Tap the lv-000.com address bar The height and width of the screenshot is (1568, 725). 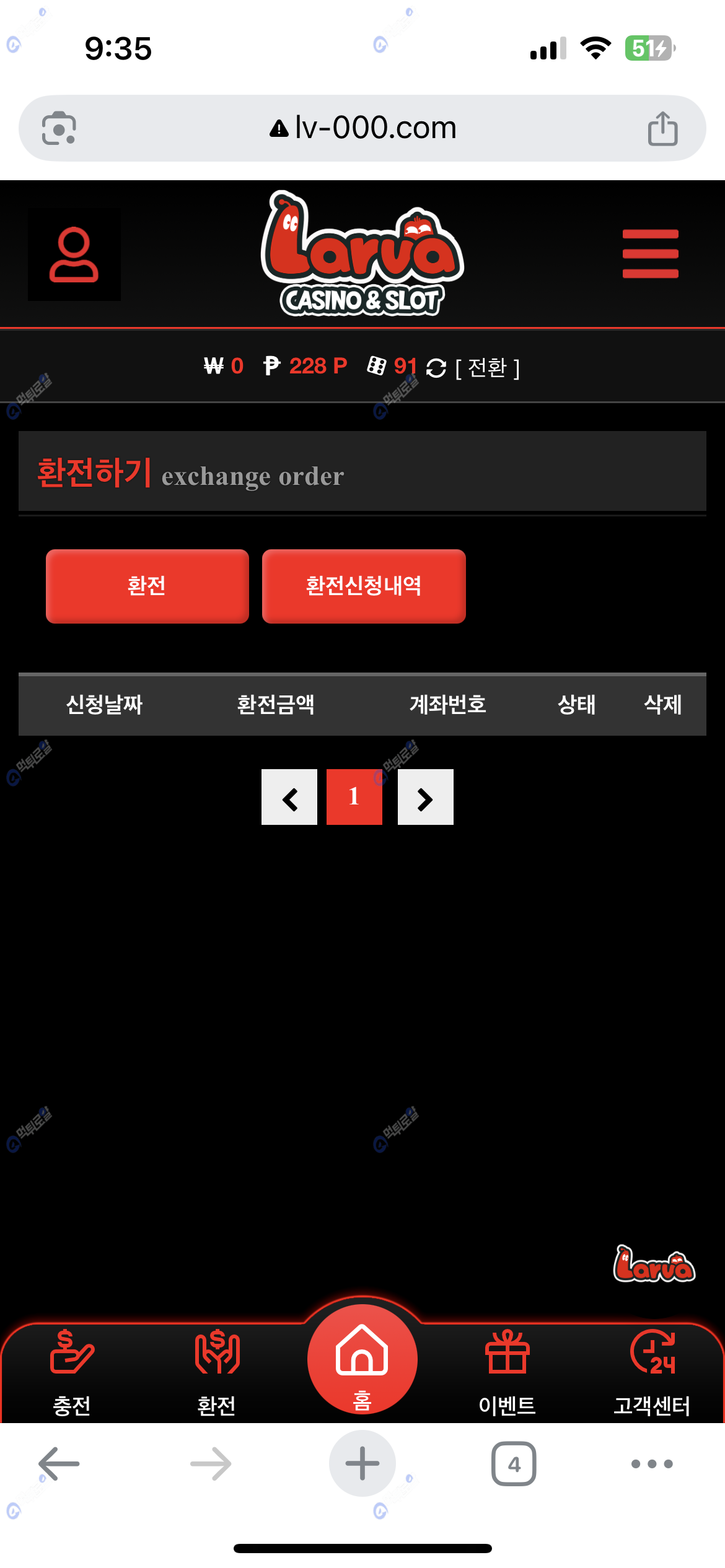[x=362, y=128]
